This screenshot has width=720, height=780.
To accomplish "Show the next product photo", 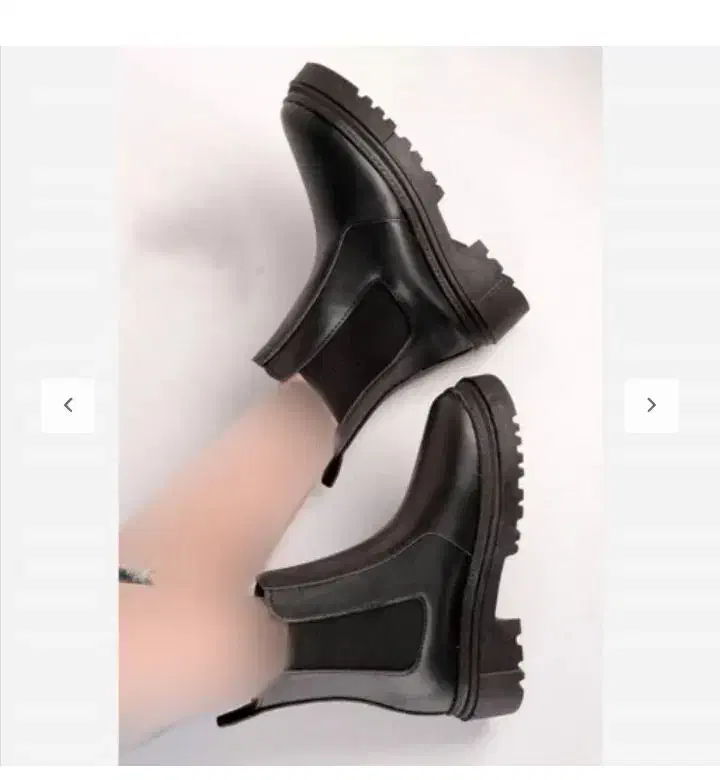I will click(651, 405).
